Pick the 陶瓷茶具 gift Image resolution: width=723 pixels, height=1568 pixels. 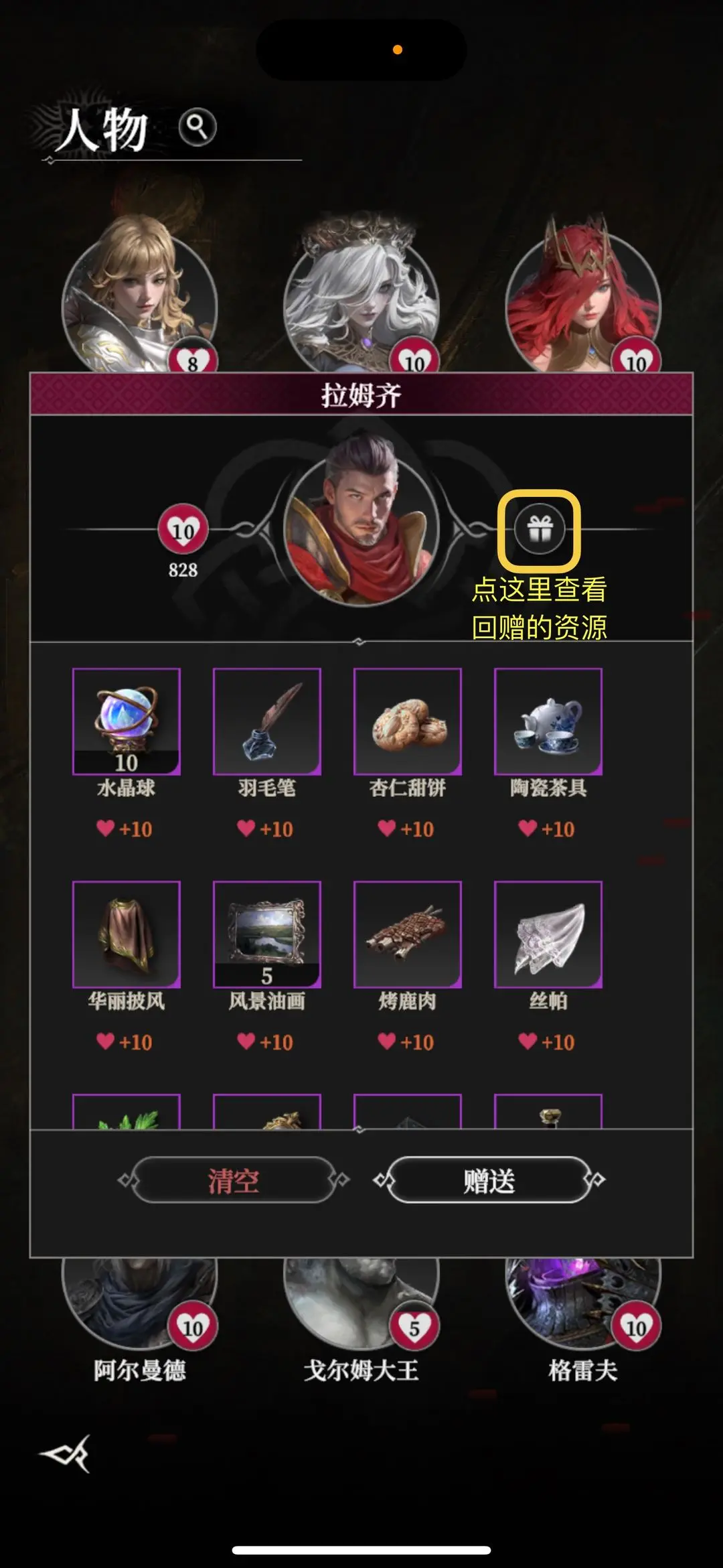(548, 721)
